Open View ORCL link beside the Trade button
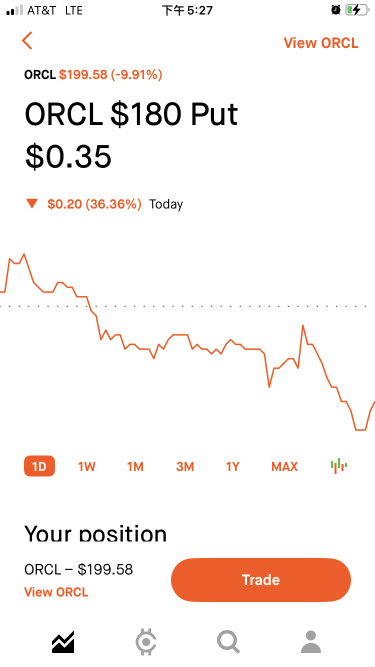The height and width of the screenshot is (667, 375). 56,592
